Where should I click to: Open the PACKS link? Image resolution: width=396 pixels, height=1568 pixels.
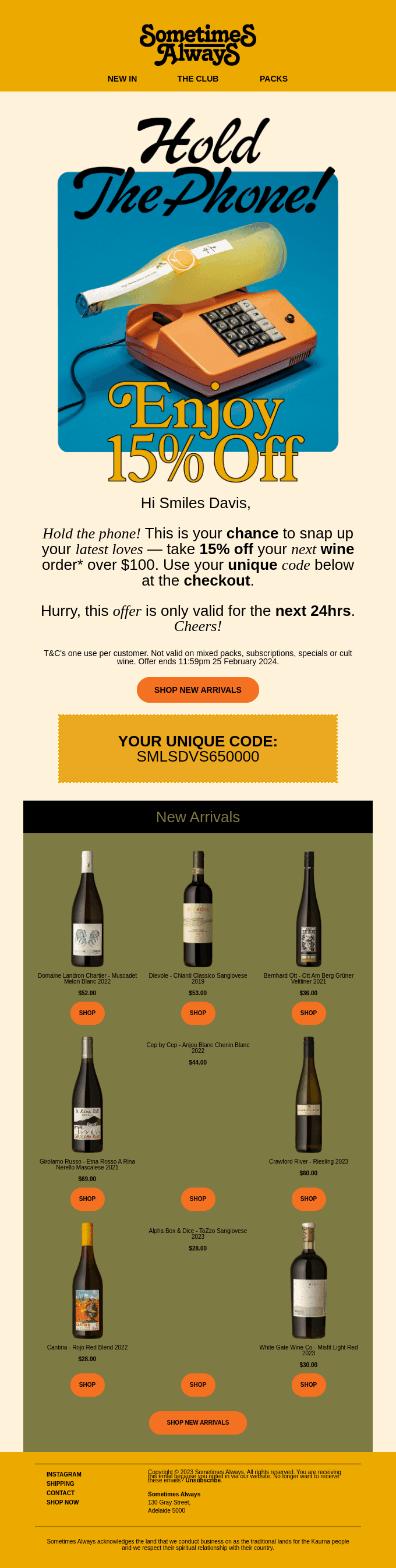coord(273,79)
